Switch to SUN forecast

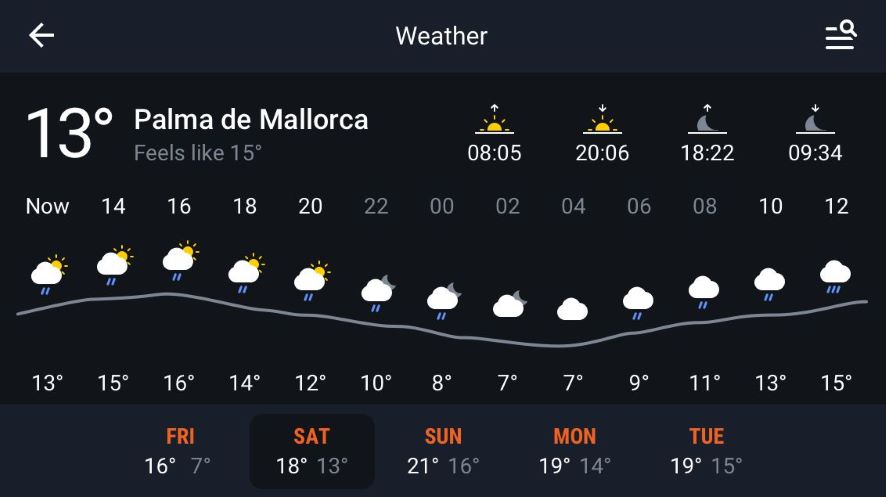443,451
